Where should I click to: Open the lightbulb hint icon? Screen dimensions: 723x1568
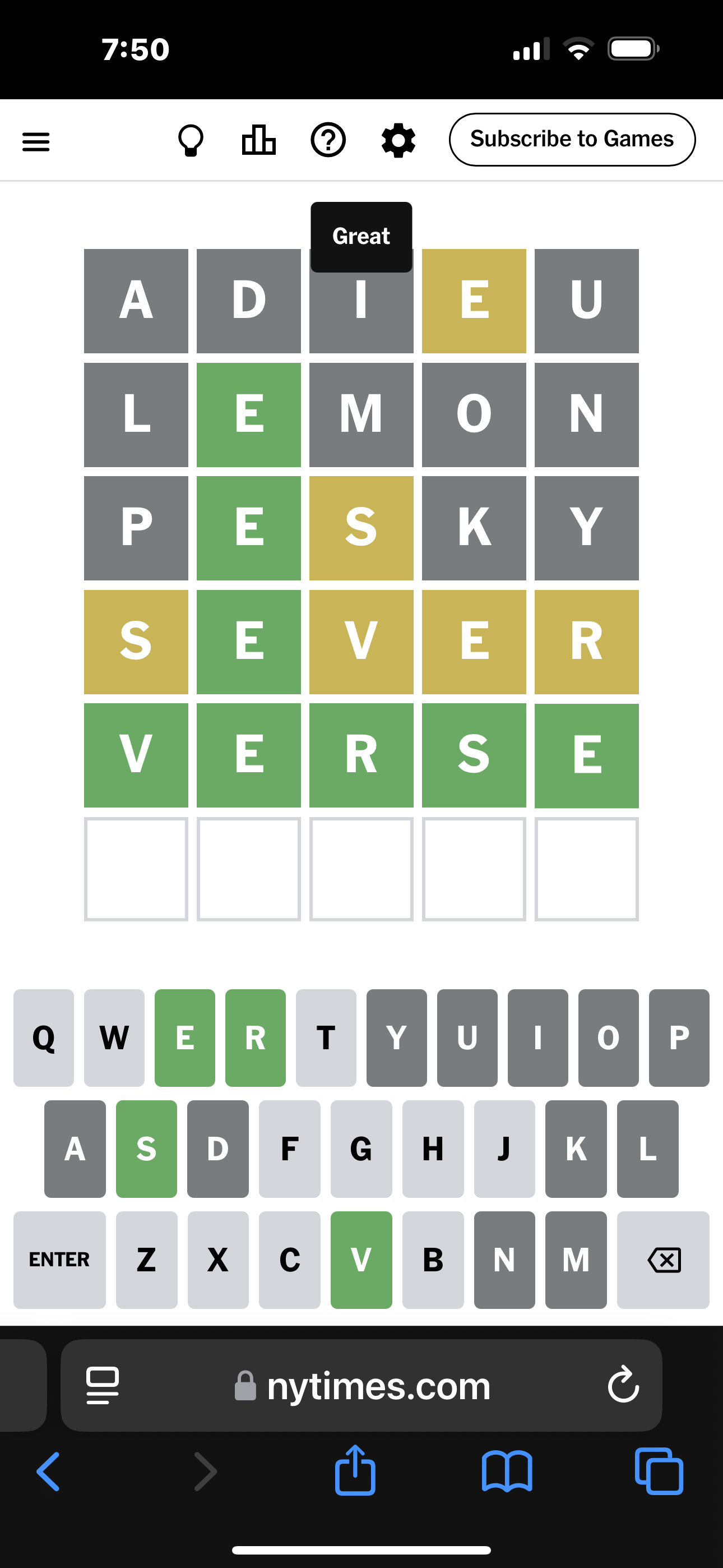[191, 141]
